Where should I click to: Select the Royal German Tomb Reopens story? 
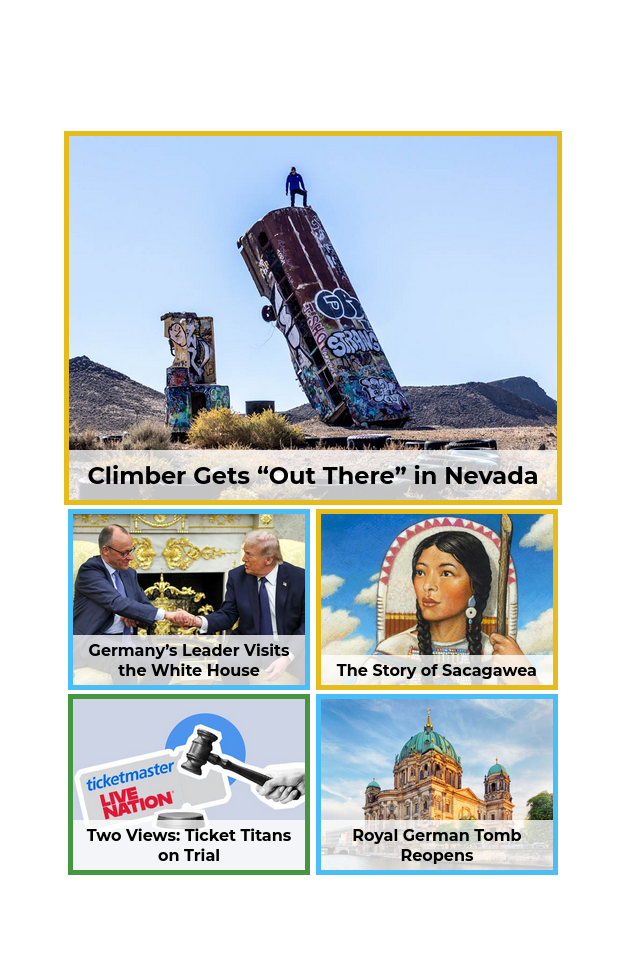click(436, 784)
